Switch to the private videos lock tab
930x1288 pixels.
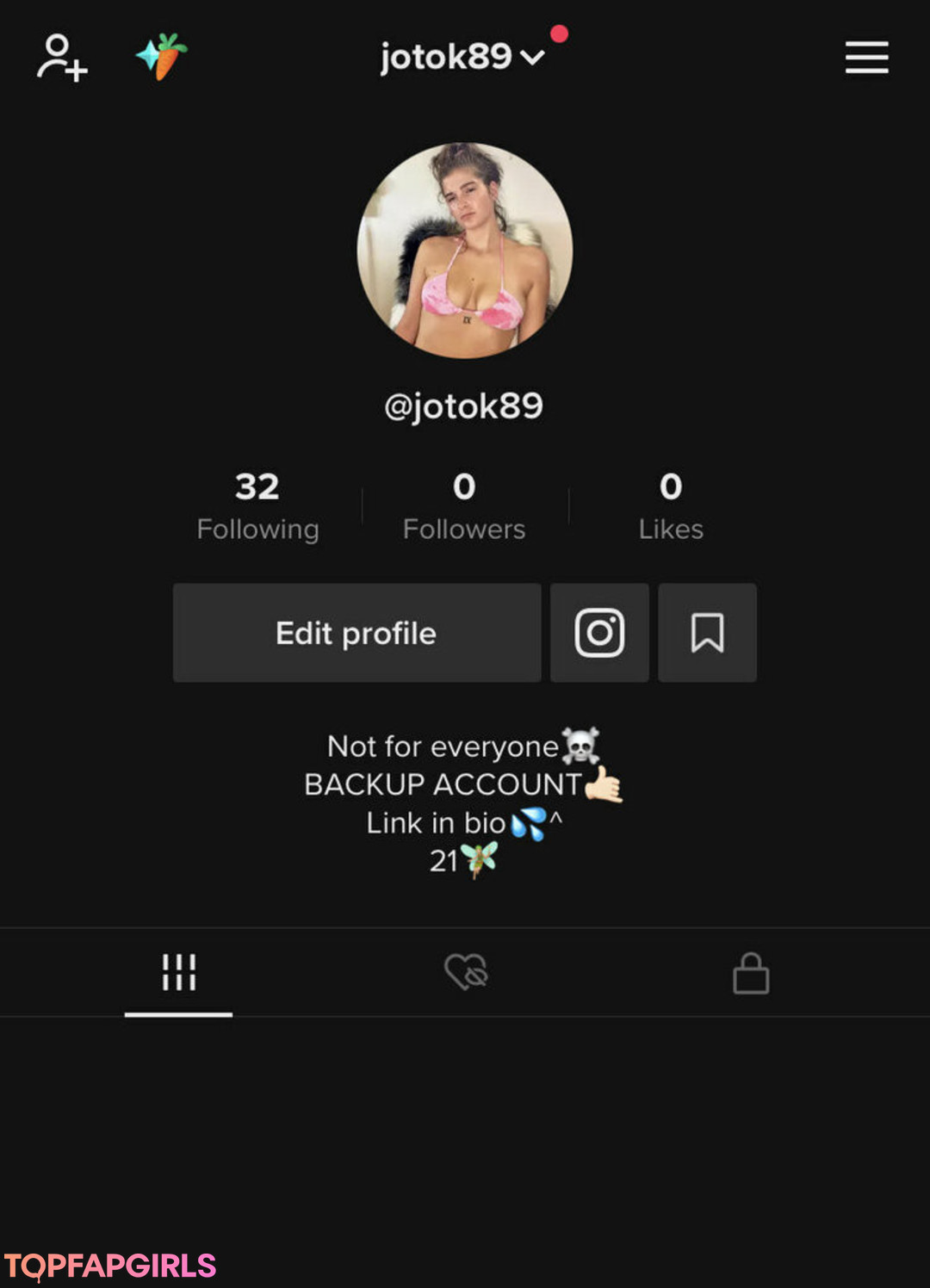751,973
